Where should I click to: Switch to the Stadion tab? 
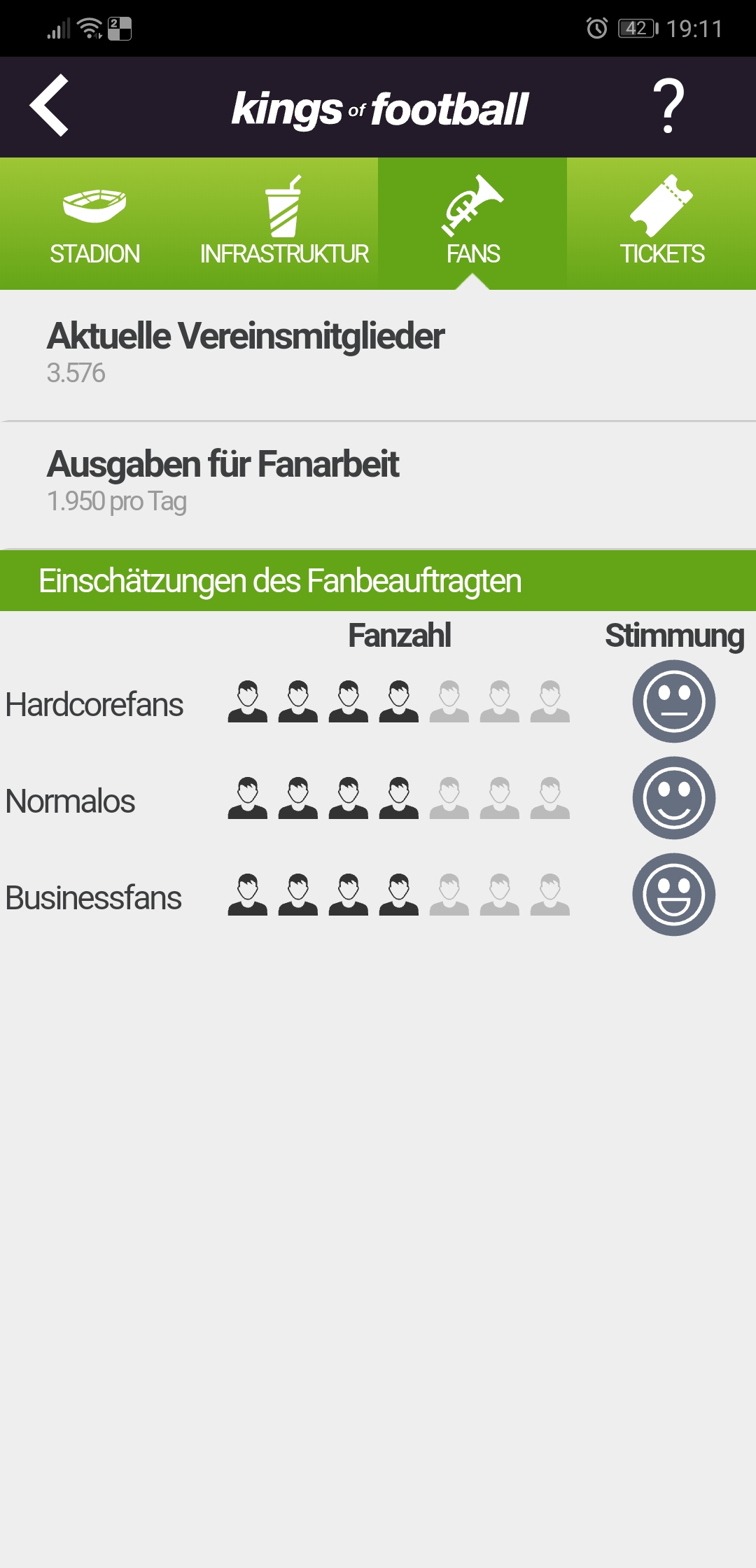click(94, 224)
